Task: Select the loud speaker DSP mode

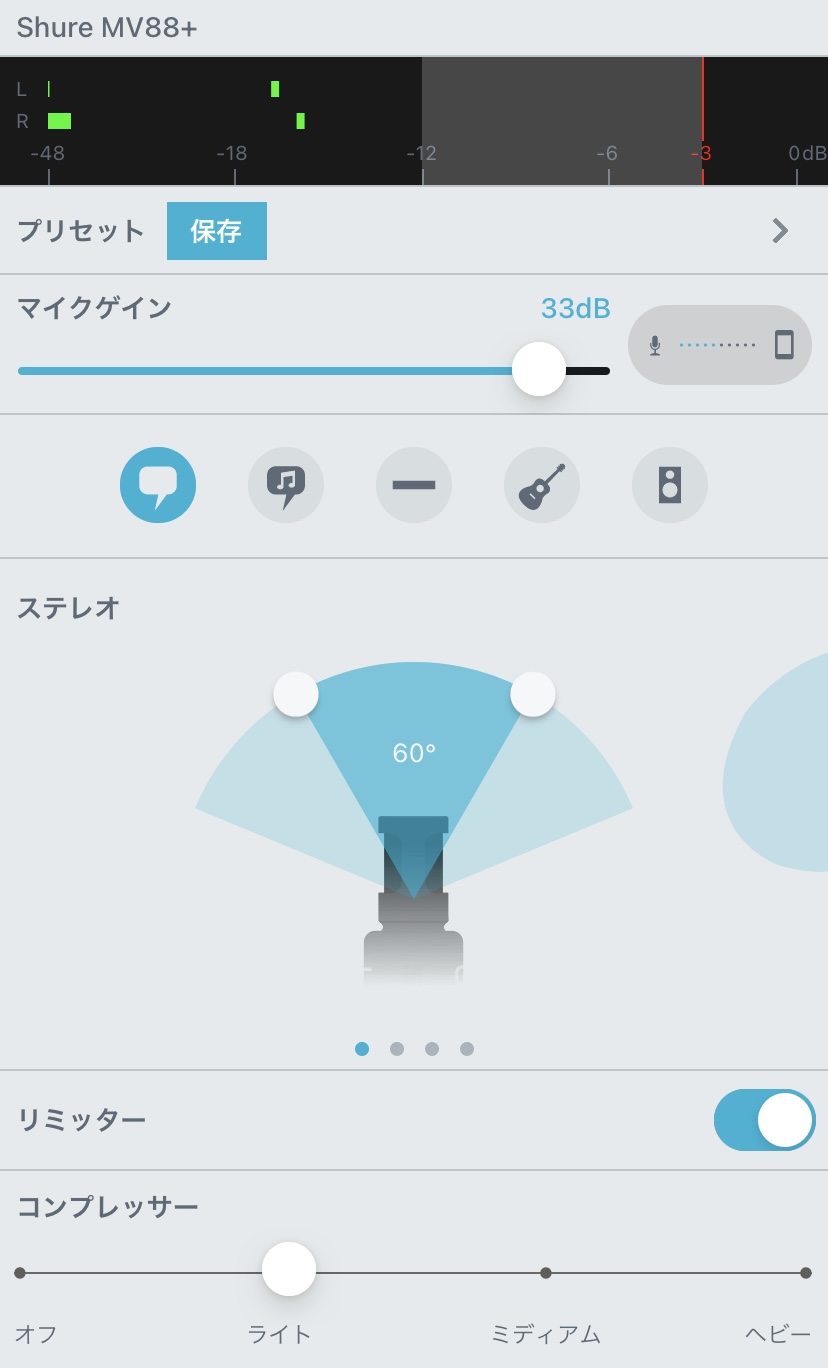Action: tap(670, 486)
